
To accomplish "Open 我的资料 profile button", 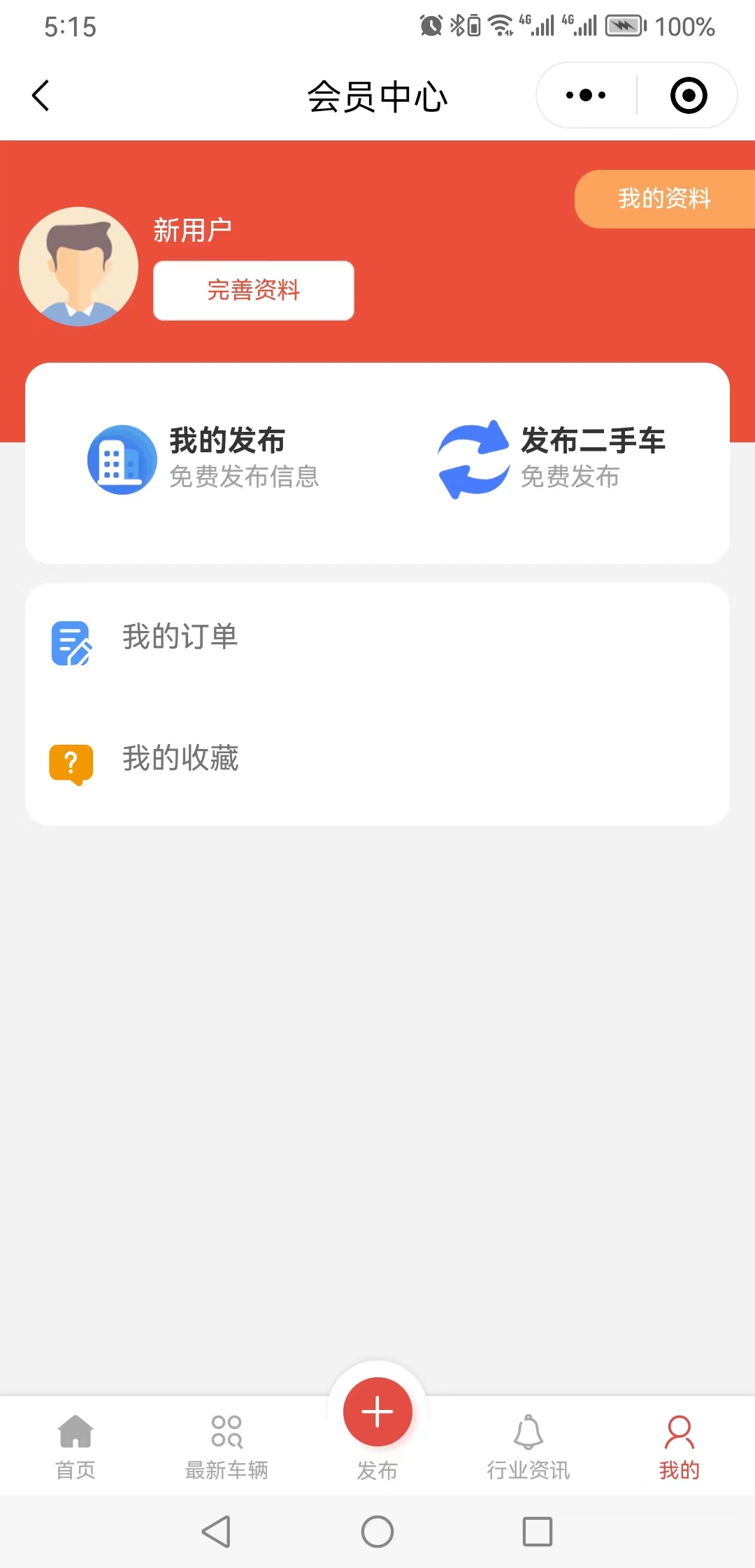I will coord(664,199).
